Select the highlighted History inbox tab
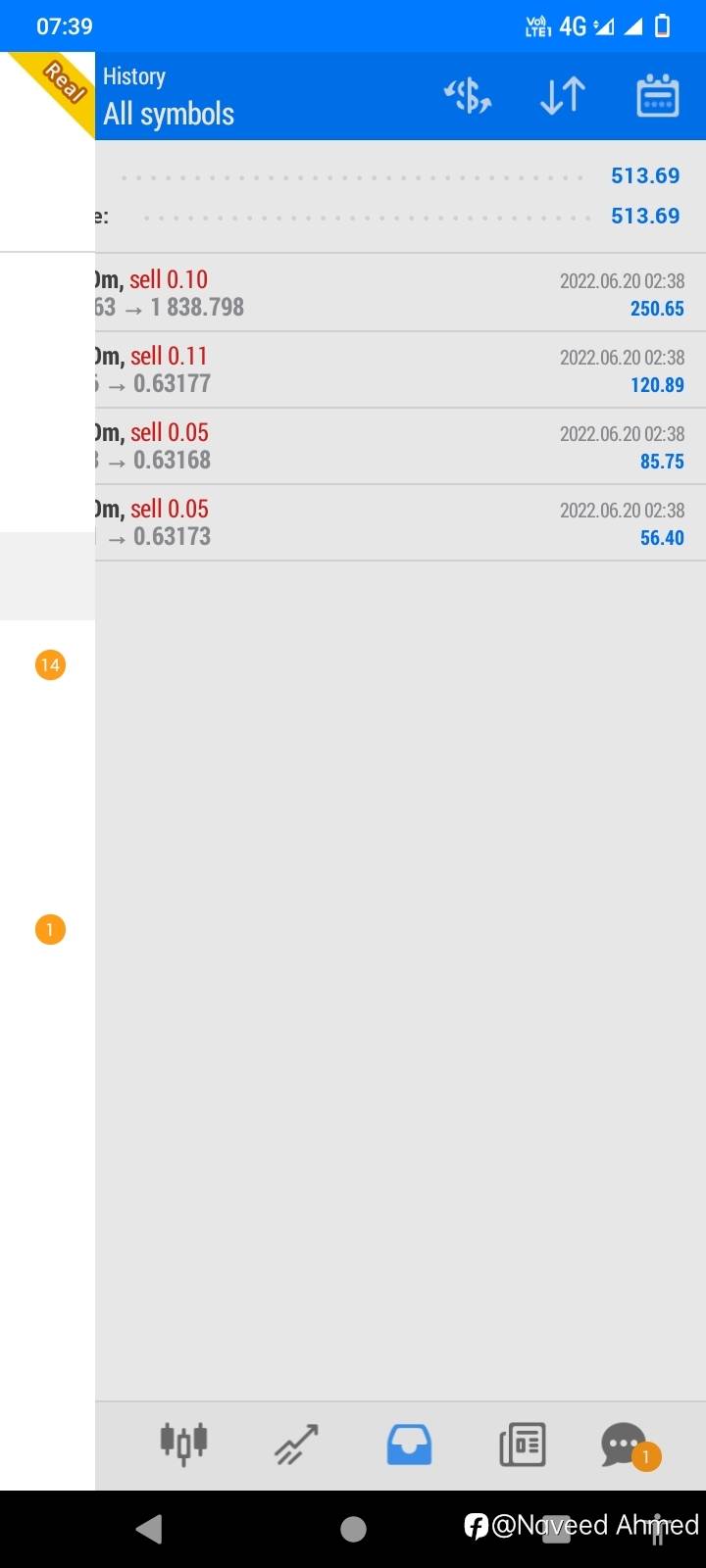The height and width of the screenshot is (1568, 706). 409,1445
